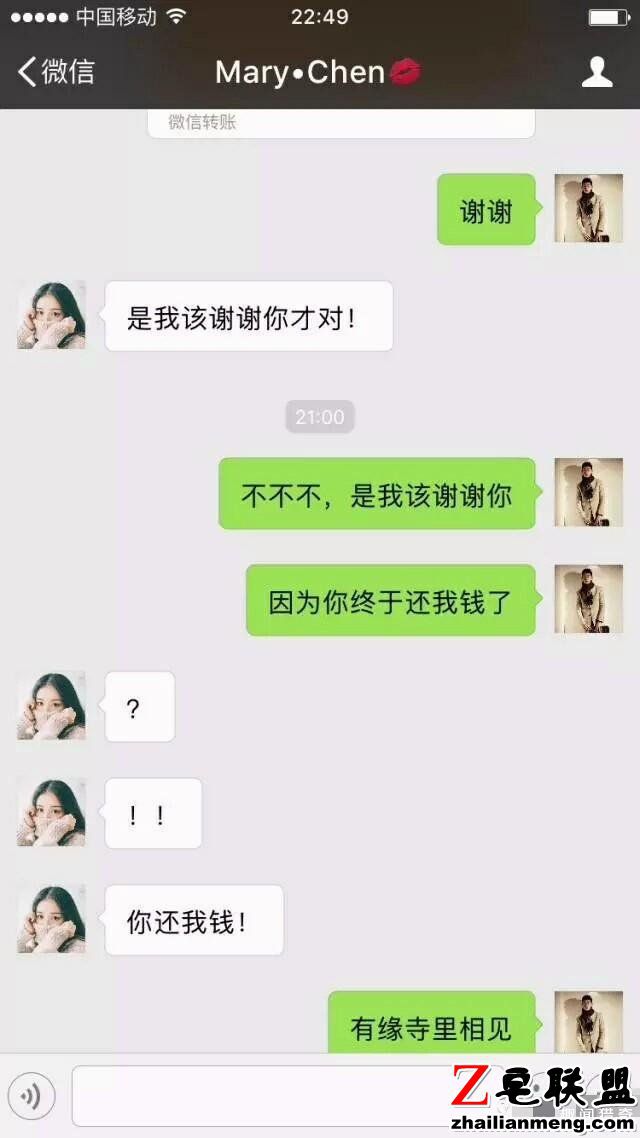Open the 微信转账 transfer message card
This screenshot has height=1138, width=640.
[x=341, y=123]
